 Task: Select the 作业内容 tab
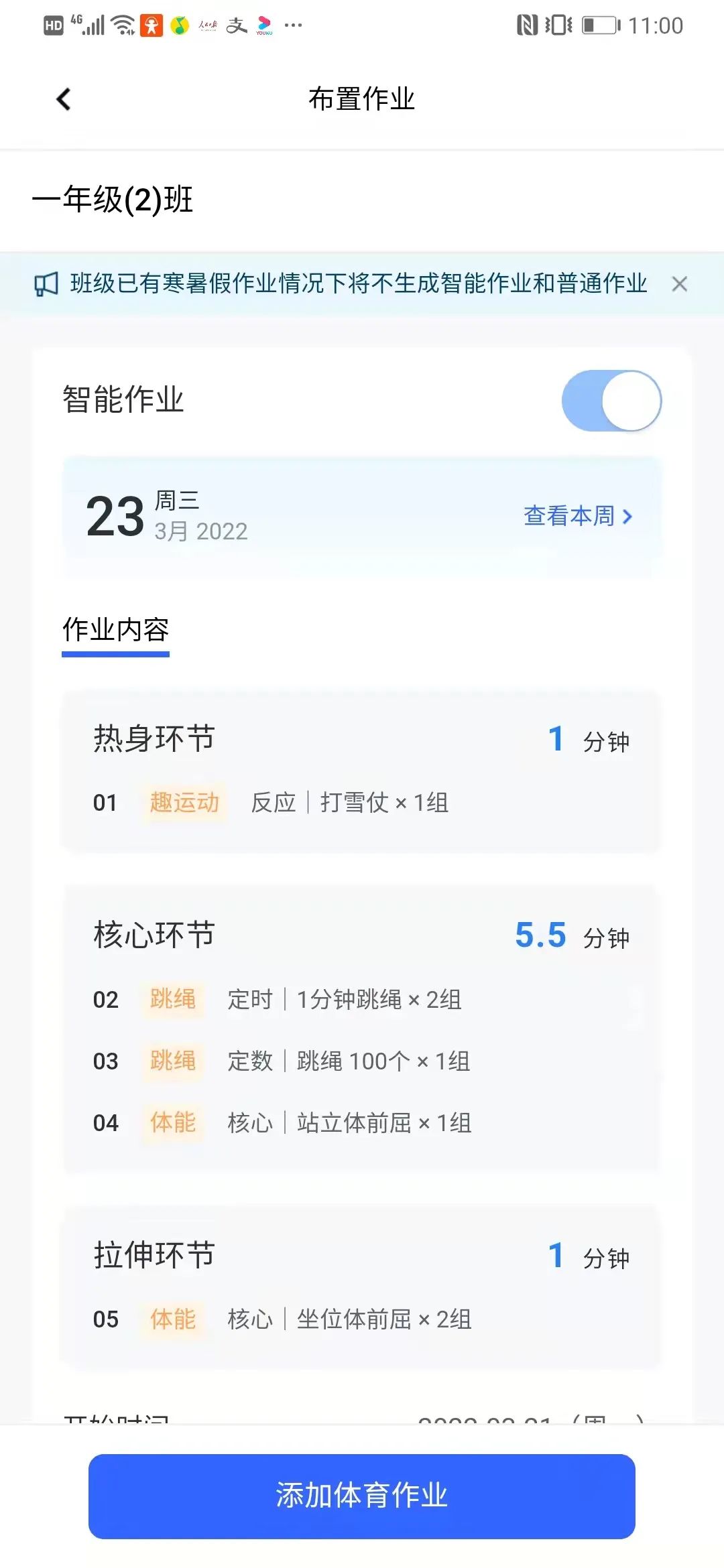pos(115,630)
